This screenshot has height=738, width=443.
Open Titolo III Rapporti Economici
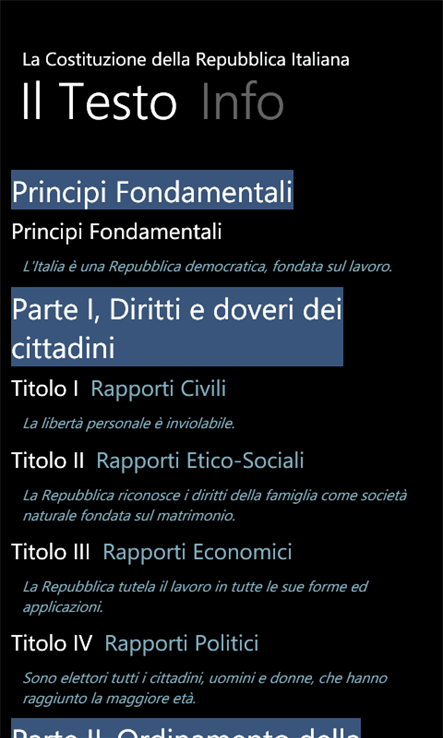[152, 552]
